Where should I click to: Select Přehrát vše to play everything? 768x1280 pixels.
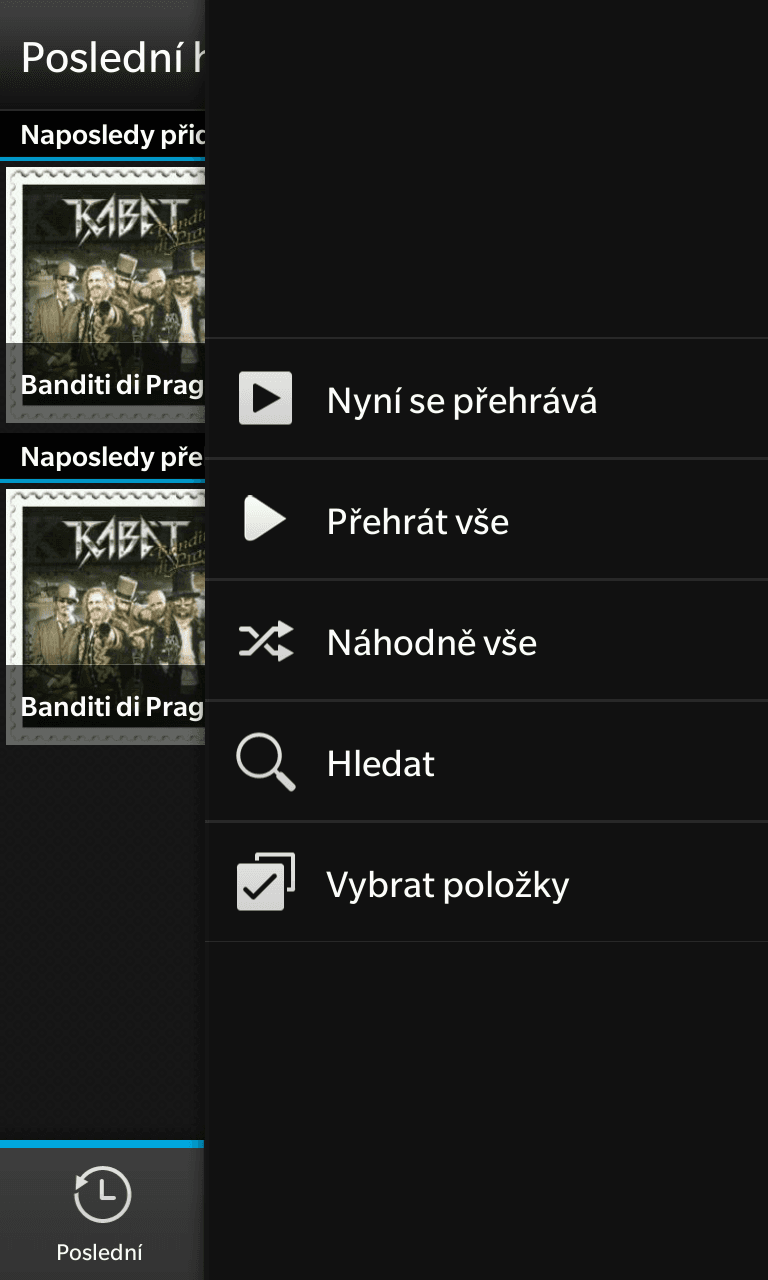pos(418,521)
